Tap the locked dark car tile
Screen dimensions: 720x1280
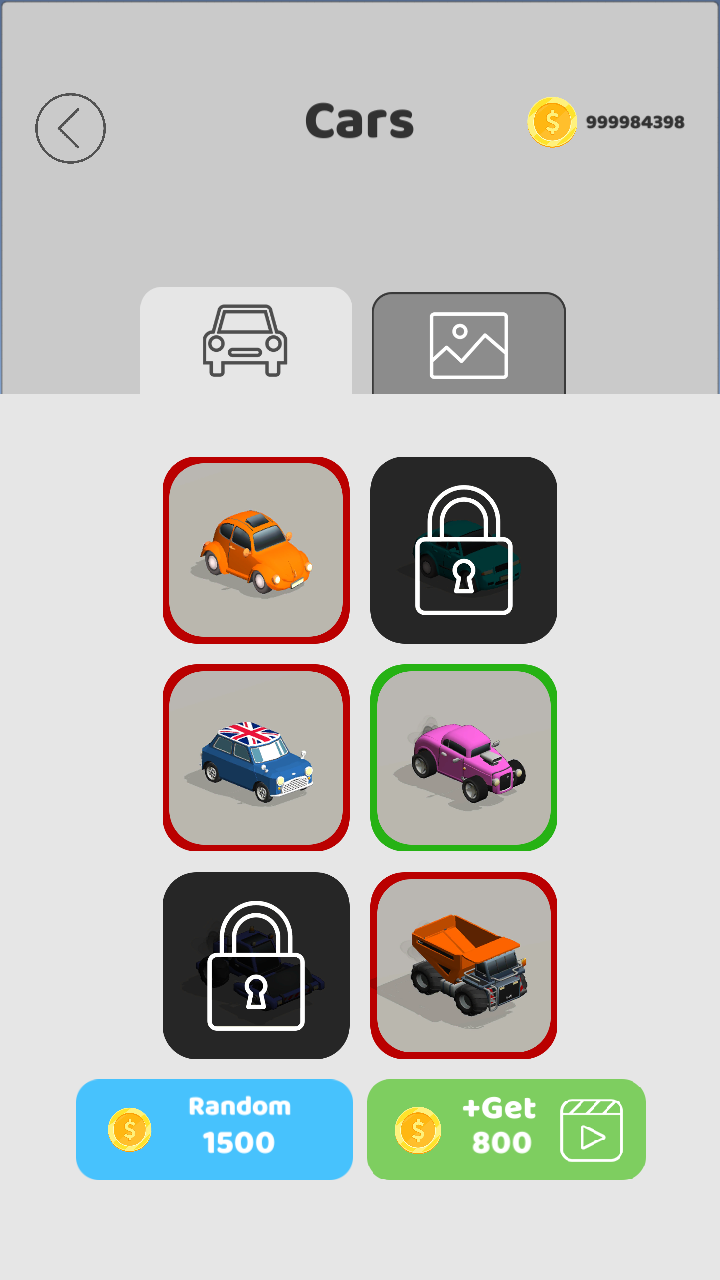256,965
